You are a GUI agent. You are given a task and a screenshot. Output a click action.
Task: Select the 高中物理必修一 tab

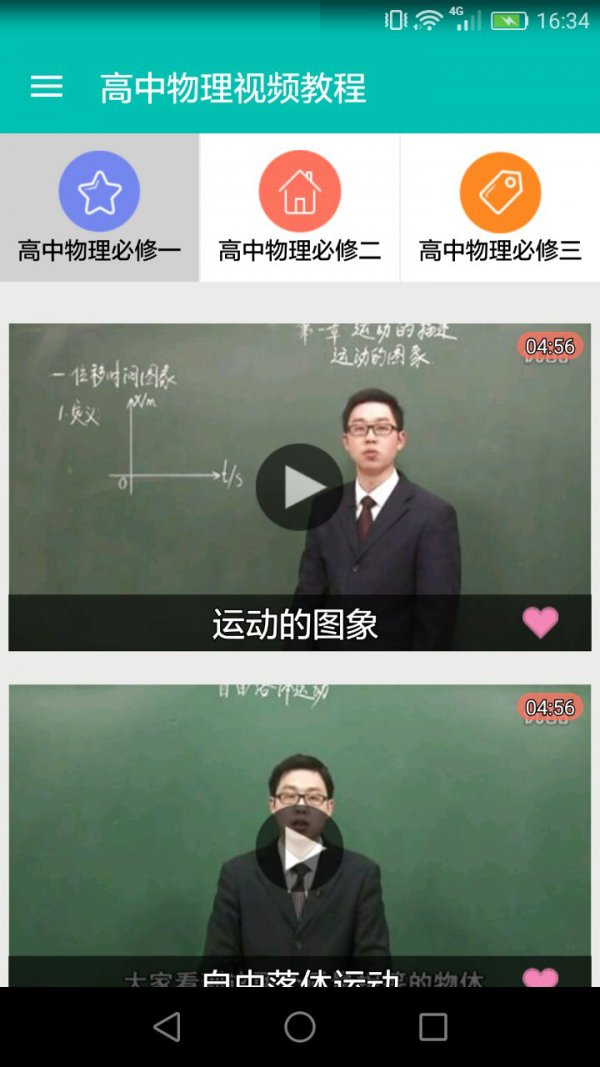[99, 208]
